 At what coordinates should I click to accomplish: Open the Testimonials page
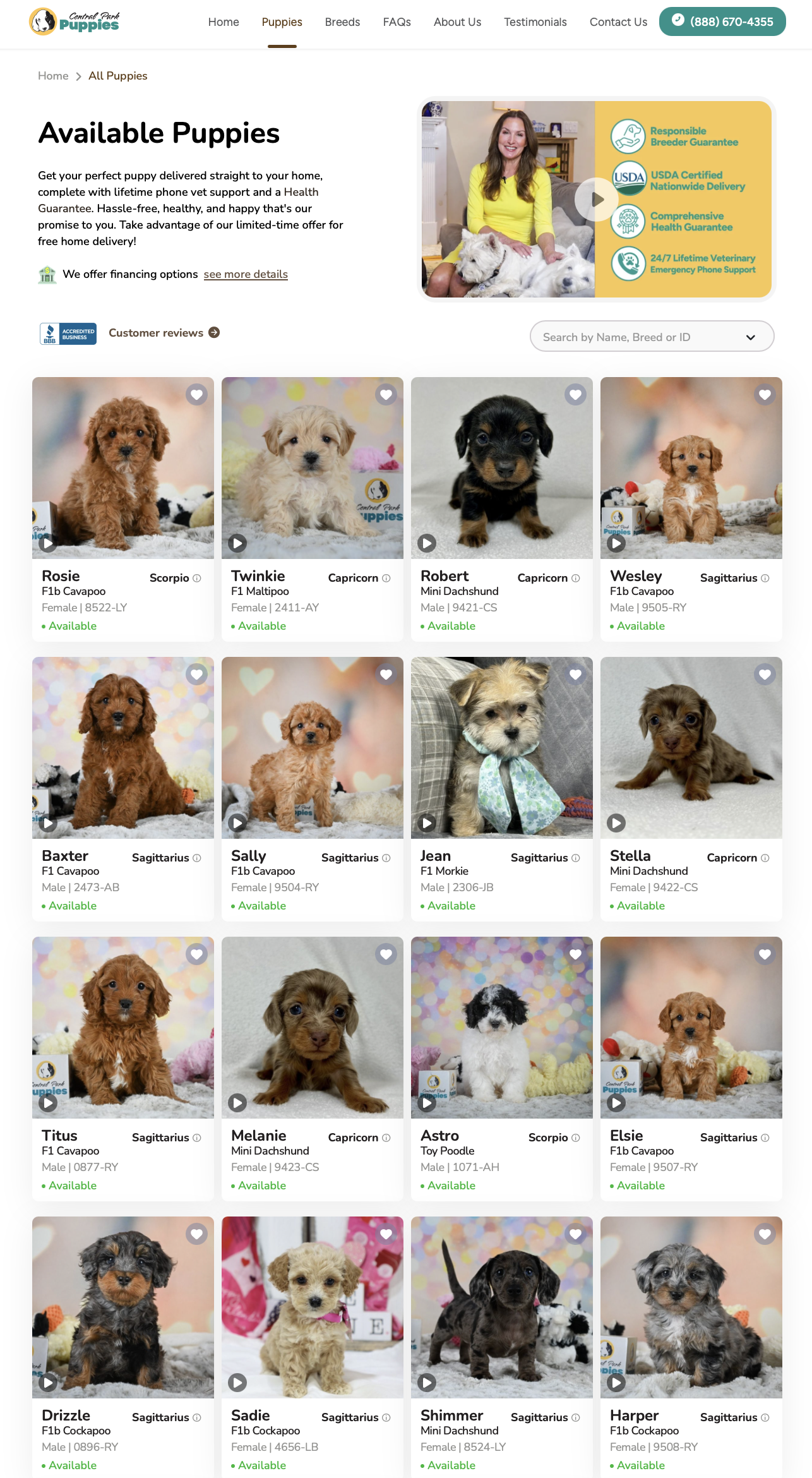click(535, 22)
